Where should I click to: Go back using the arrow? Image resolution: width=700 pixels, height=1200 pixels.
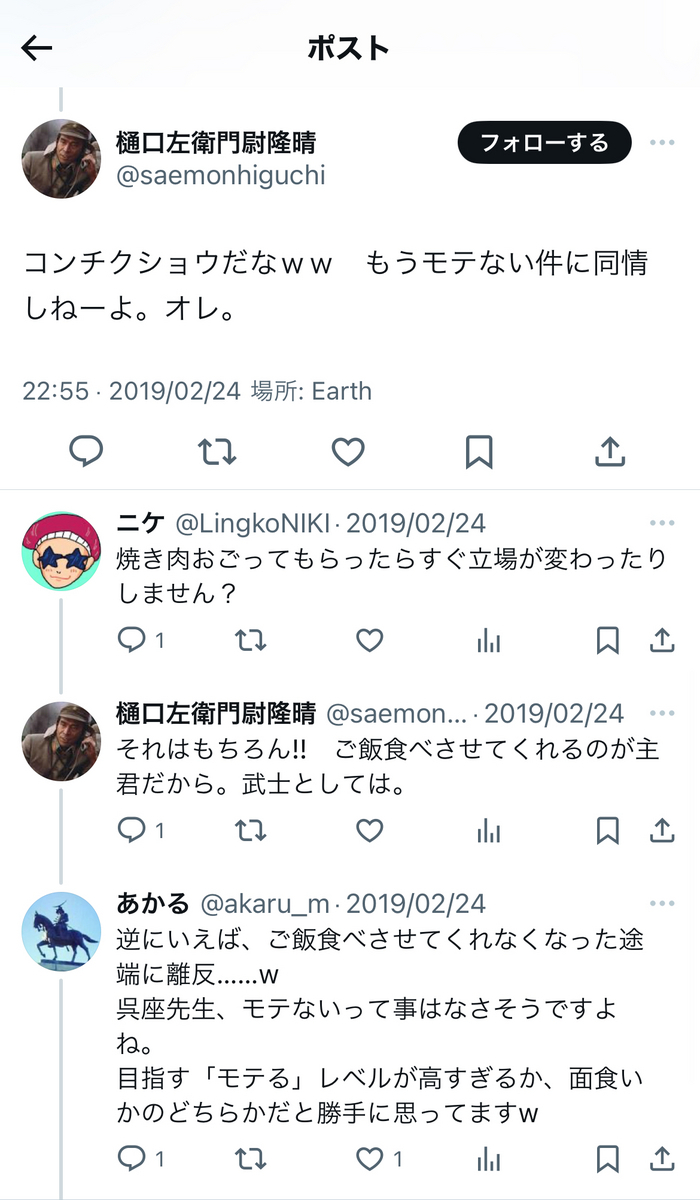click(37, 48)
